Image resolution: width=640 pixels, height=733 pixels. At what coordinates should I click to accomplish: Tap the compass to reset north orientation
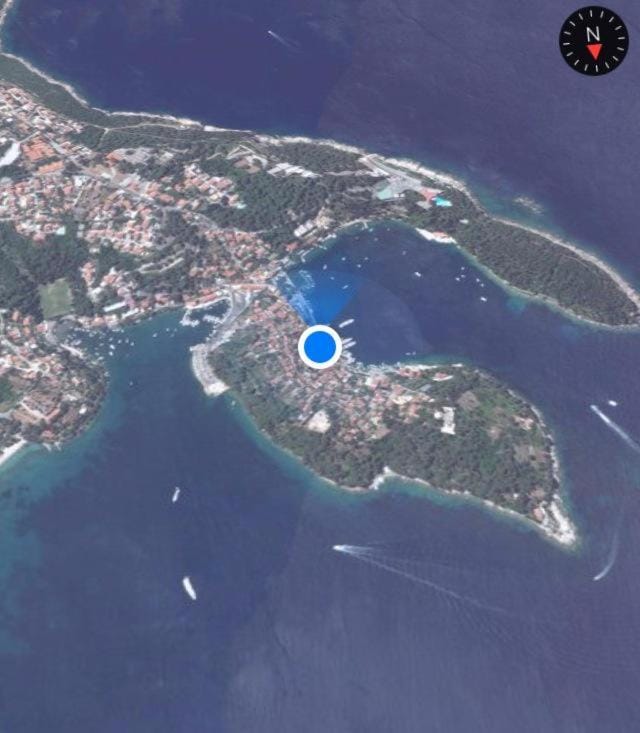(x=593, y=41)
